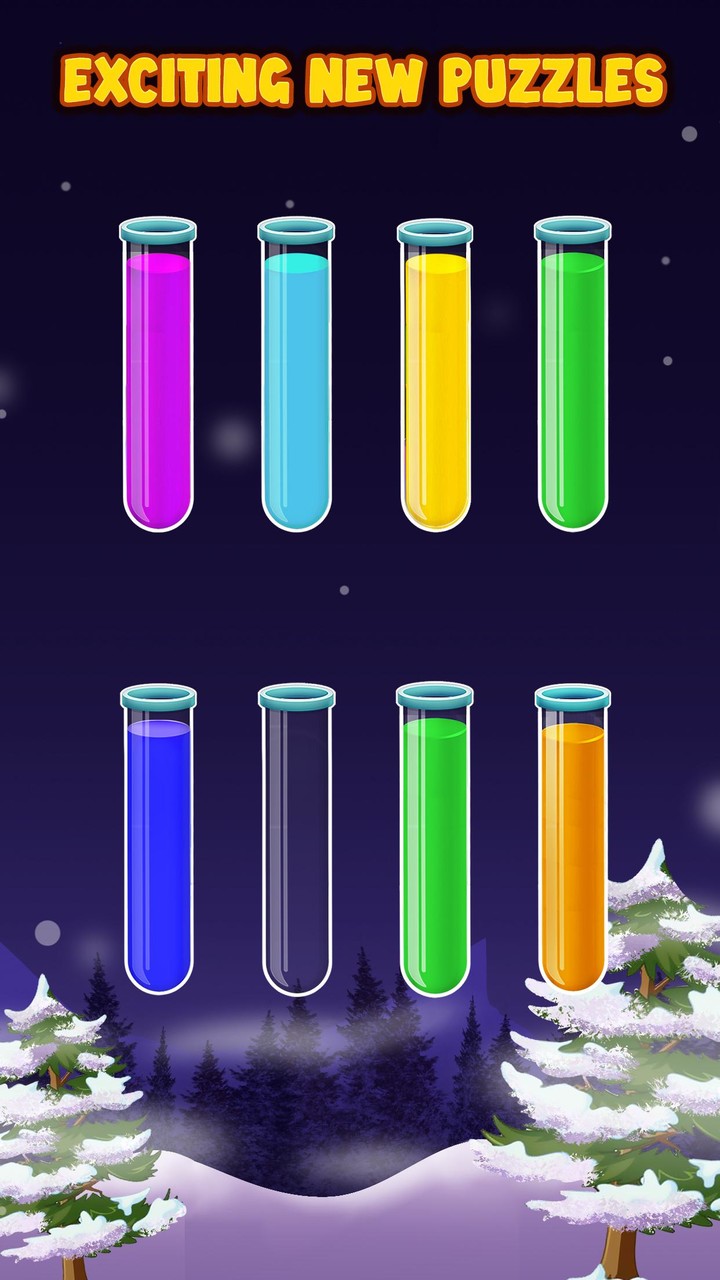
Task: Click the EXCITING NEW PUZZLES title
Action: coord(360,75)
